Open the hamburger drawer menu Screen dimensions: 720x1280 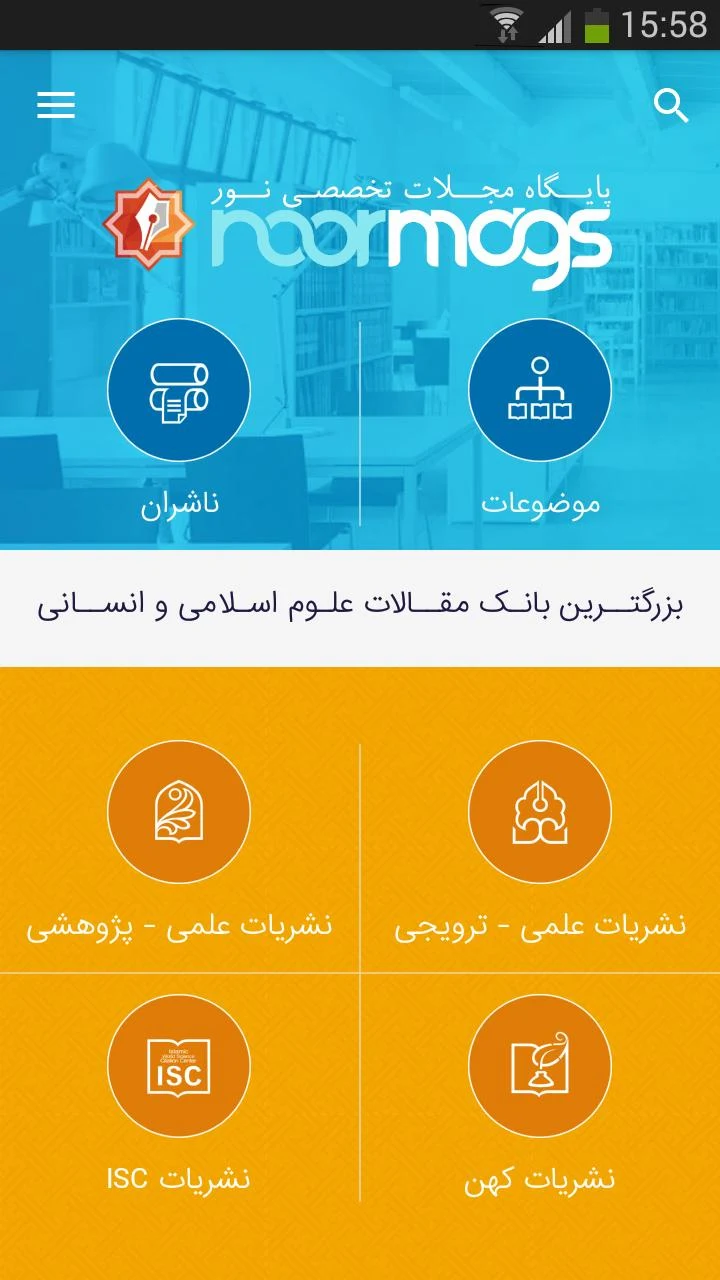coord(56,105)
